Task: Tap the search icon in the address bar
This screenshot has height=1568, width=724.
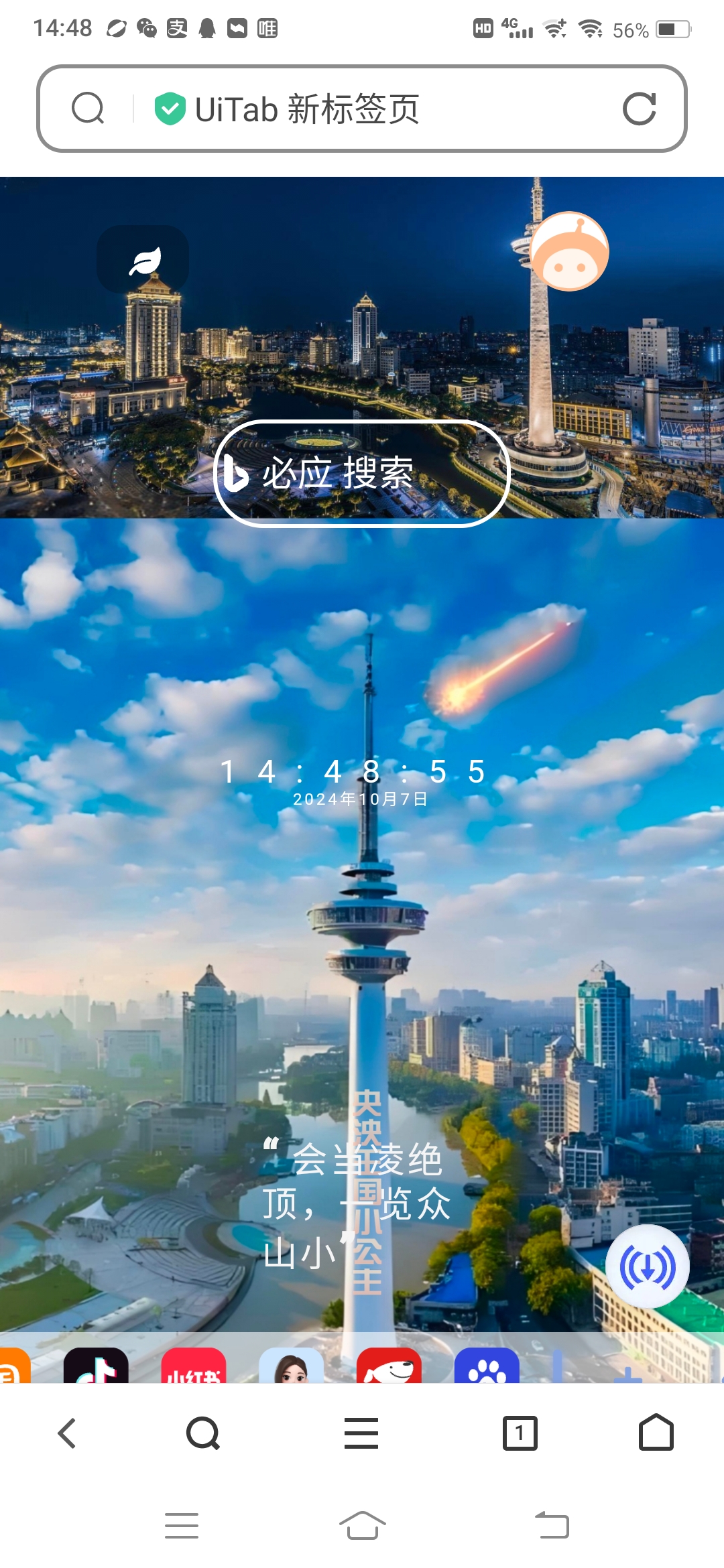Action: pyautogui.click(x=88, y=109)
